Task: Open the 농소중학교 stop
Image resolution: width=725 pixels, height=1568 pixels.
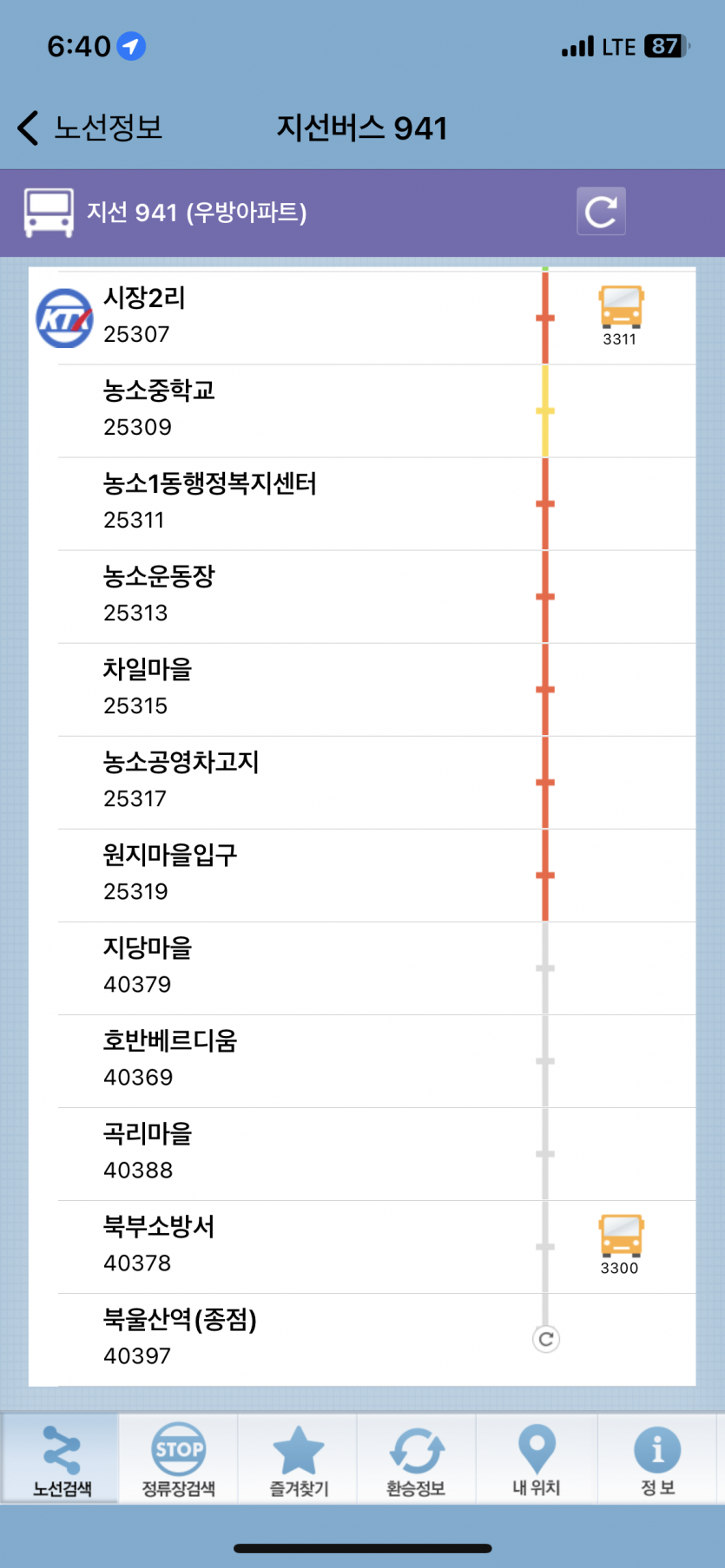Action: [260, 410]
